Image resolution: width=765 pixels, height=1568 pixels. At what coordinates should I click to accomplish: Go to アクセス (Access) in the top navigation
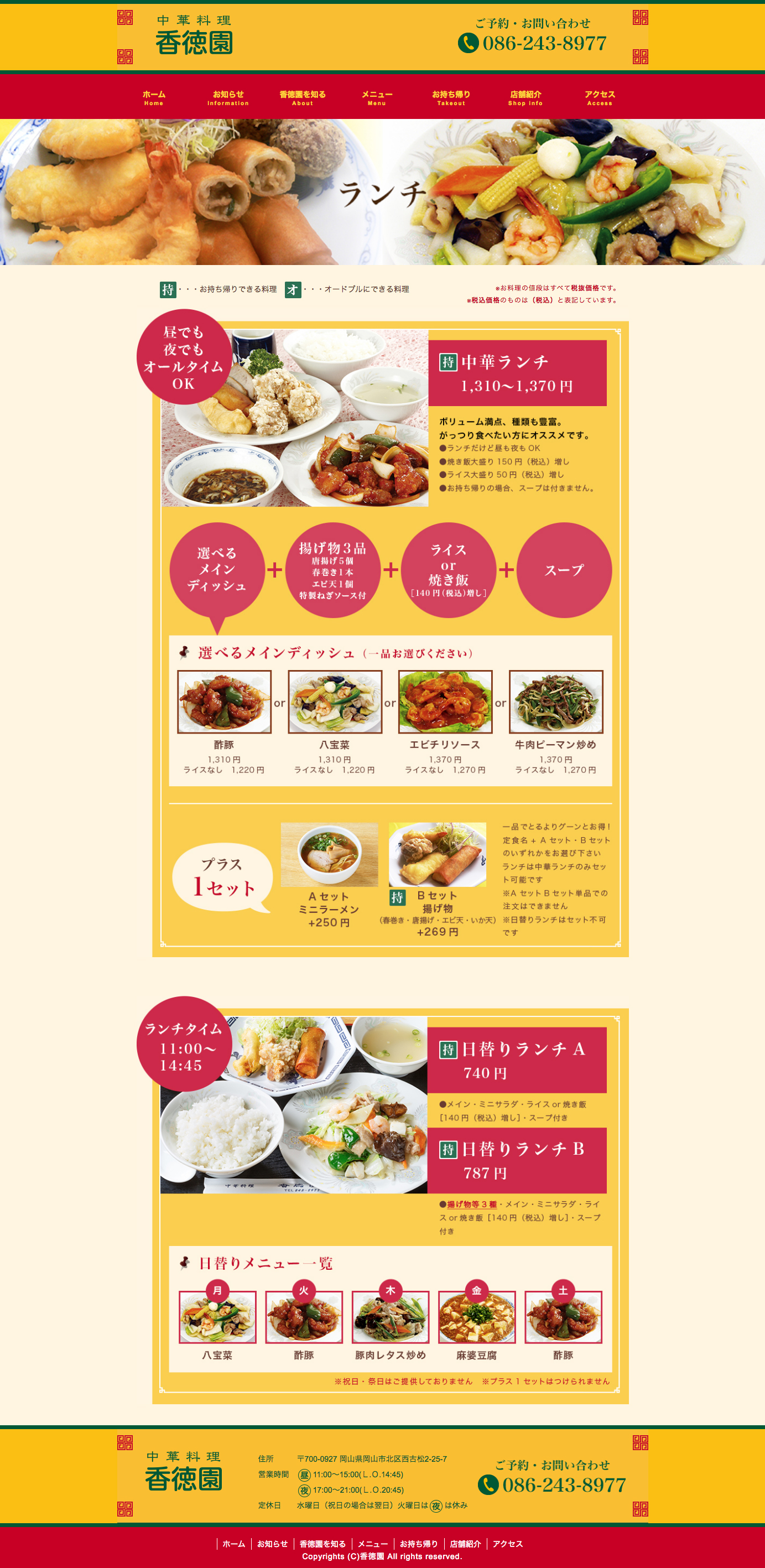[x=600, y=97]
